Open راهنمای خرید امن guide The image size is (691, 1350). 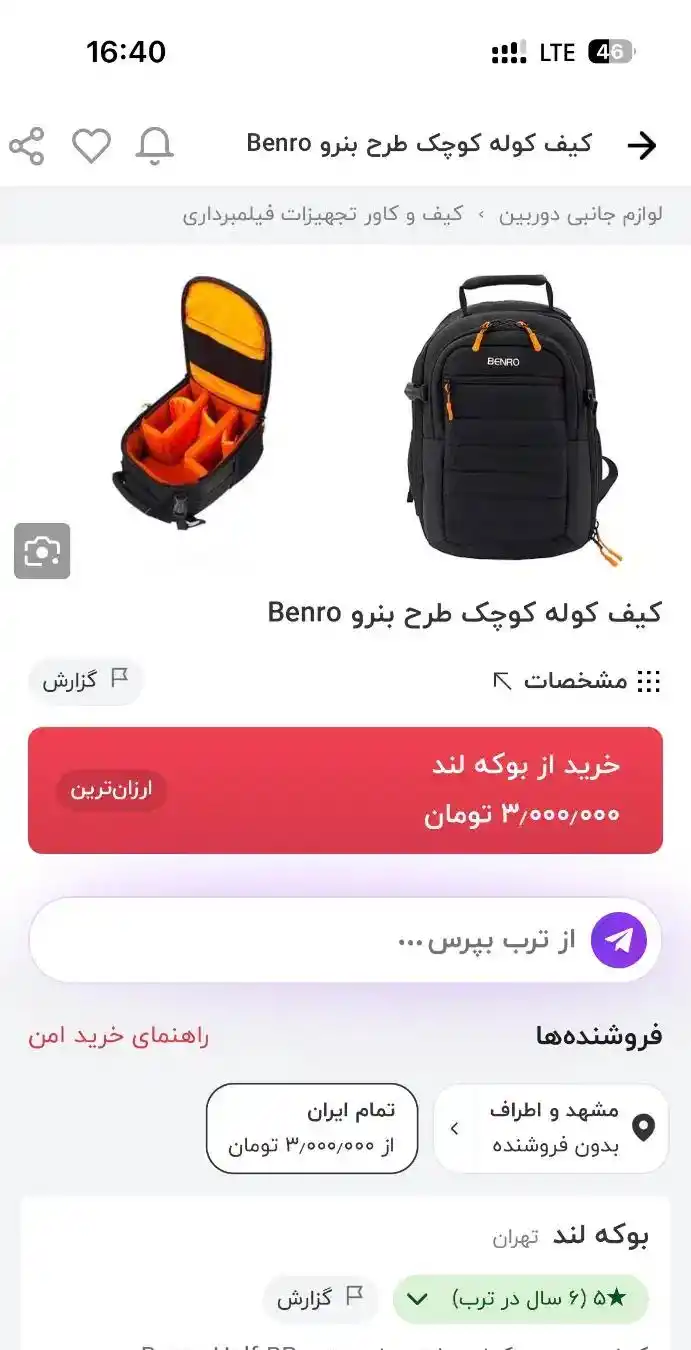[x=118, y=1036]
